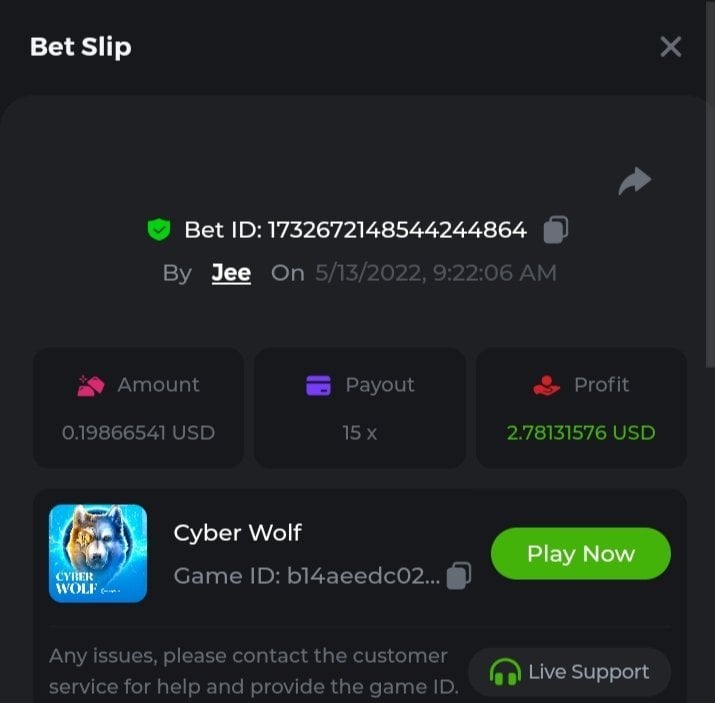
Task: Copy the Cyber Wolf game ID
Action: point(459,575)
